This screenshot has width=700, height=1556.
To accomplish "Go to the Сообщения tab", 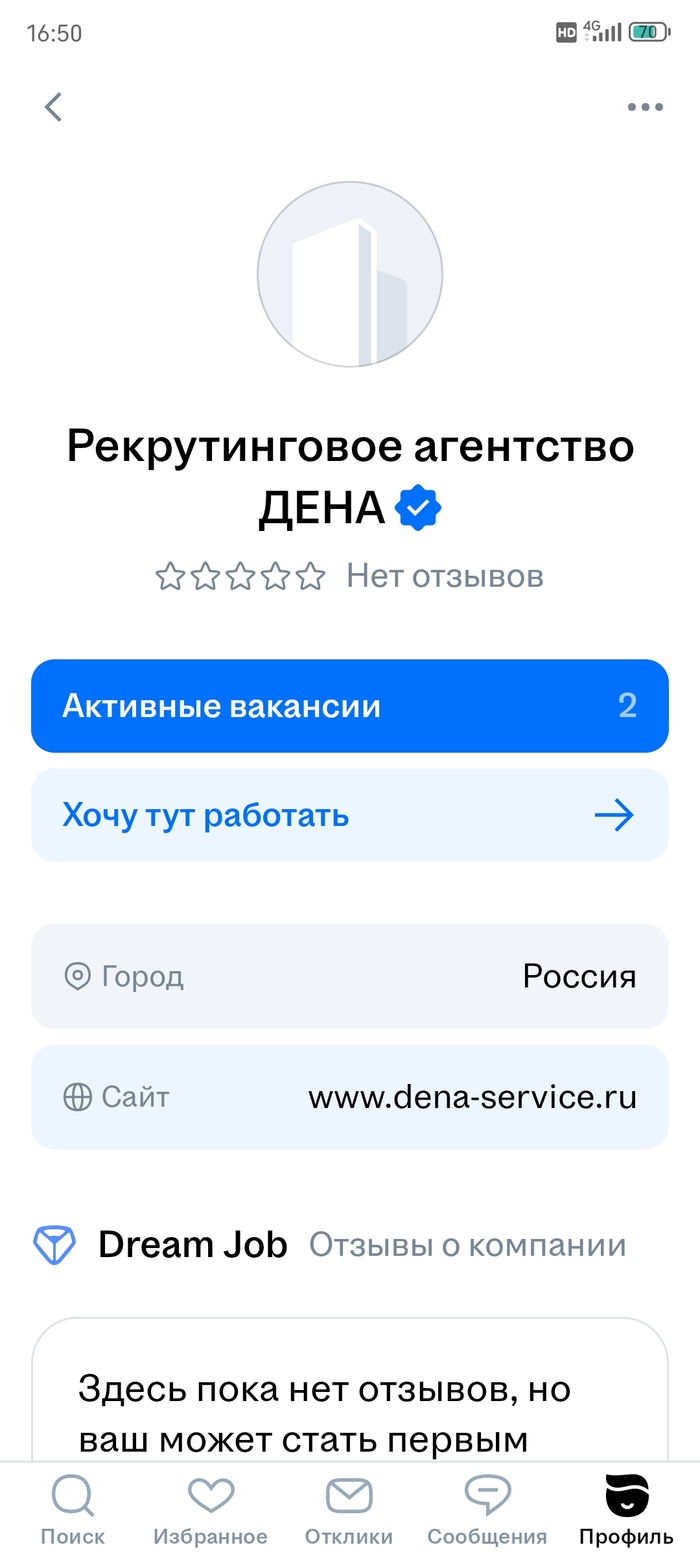I will pyautogui.click(x=487, y=1511).
